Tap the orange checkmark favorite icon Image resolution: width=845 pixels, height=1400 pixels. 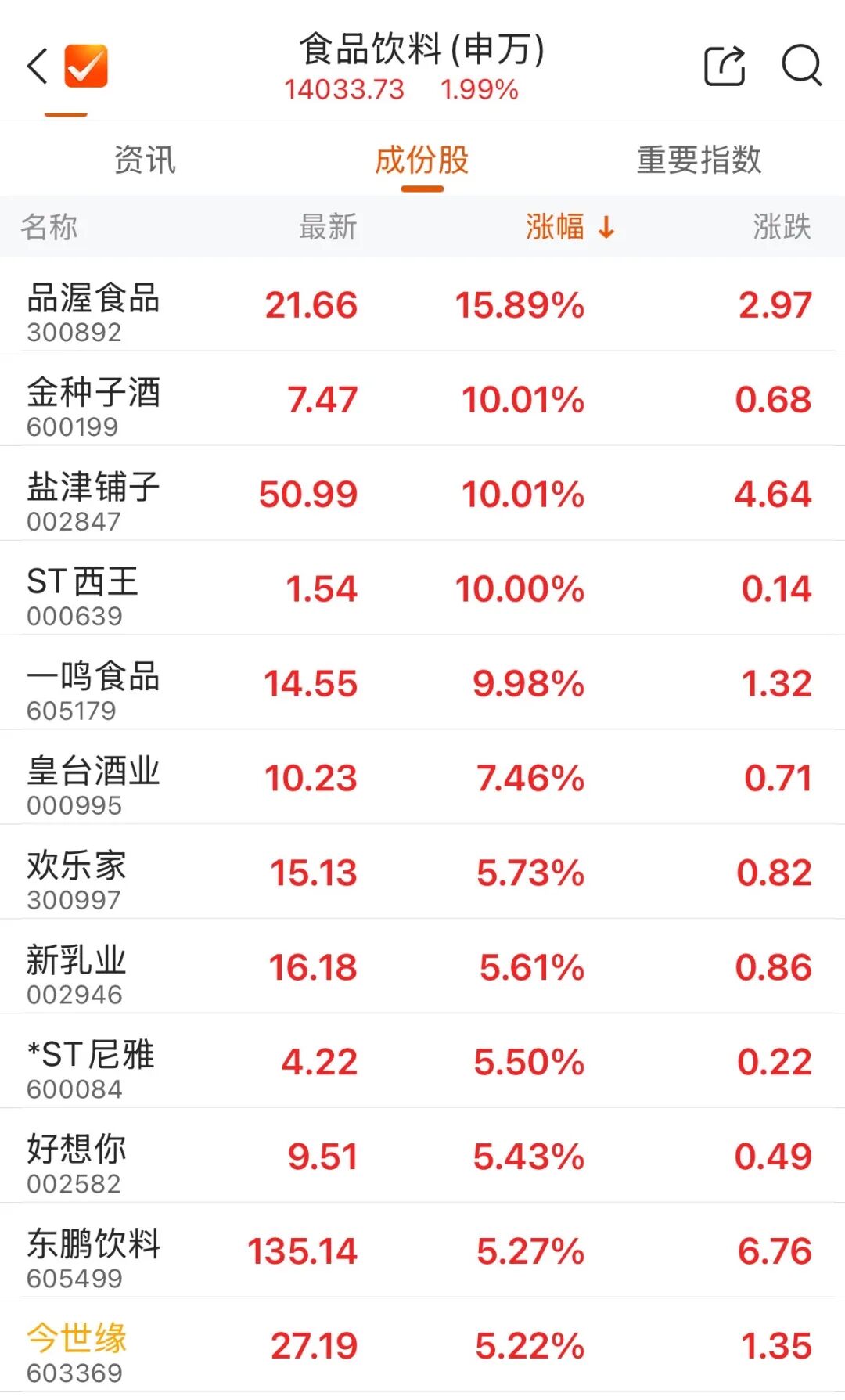point(85,67)
